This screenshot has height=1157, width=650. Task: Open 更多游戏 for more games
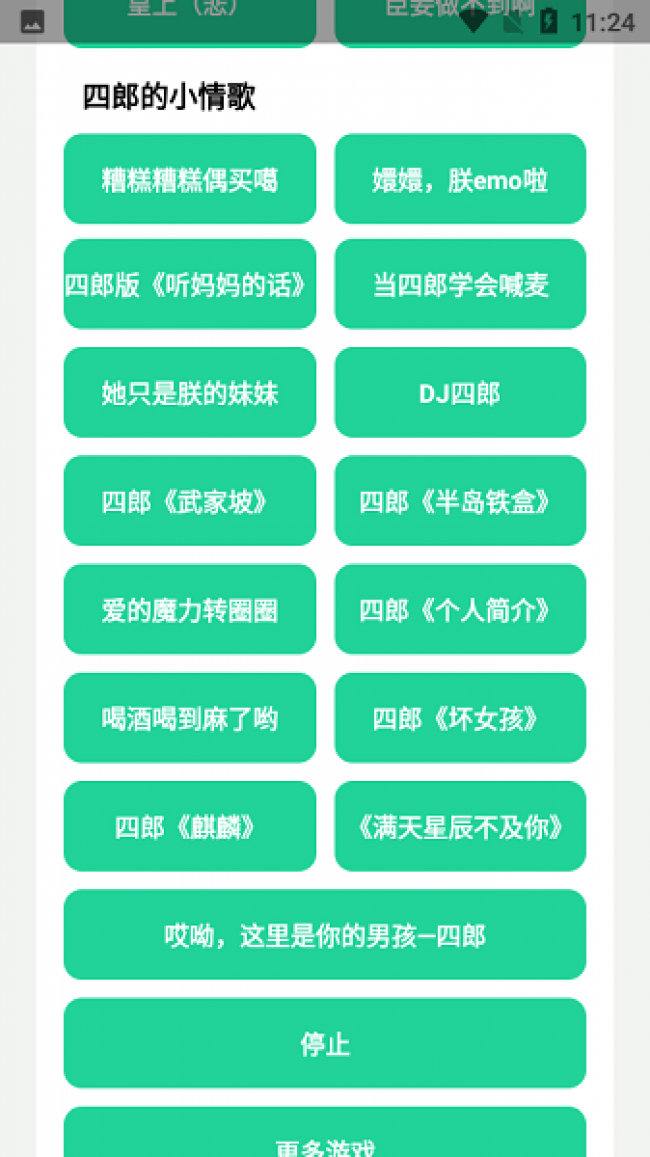coord(325,1133)
